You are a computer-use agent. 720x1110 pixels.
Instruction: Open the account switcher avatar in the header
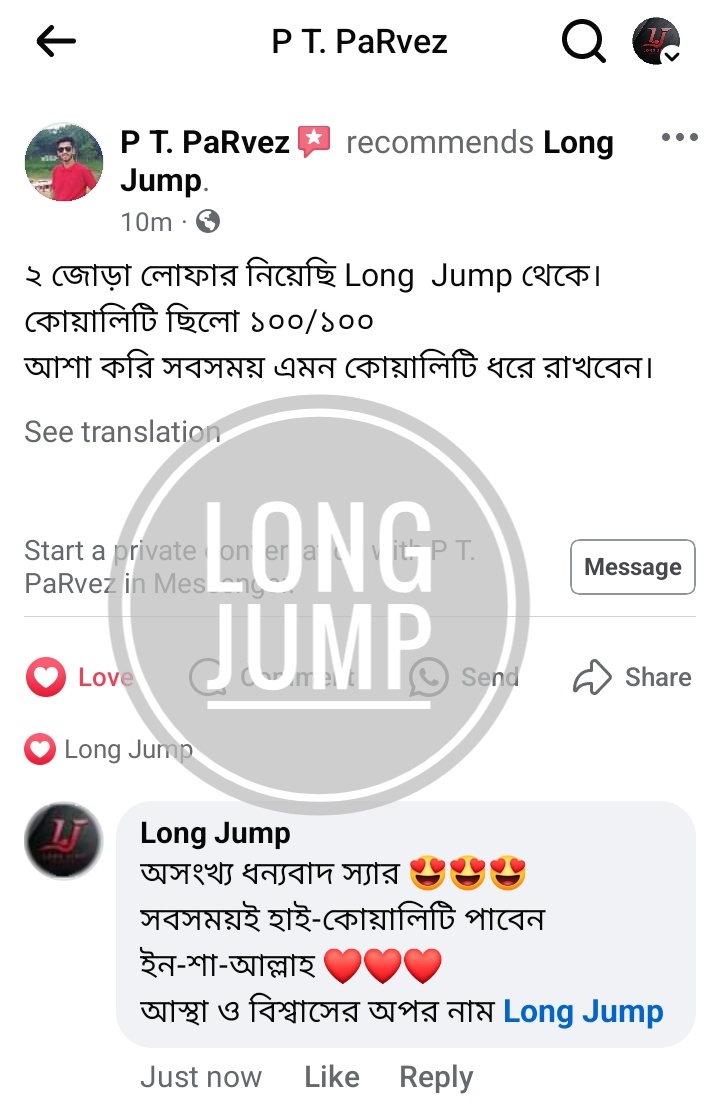pyautogui.click(x=656, y=42)
